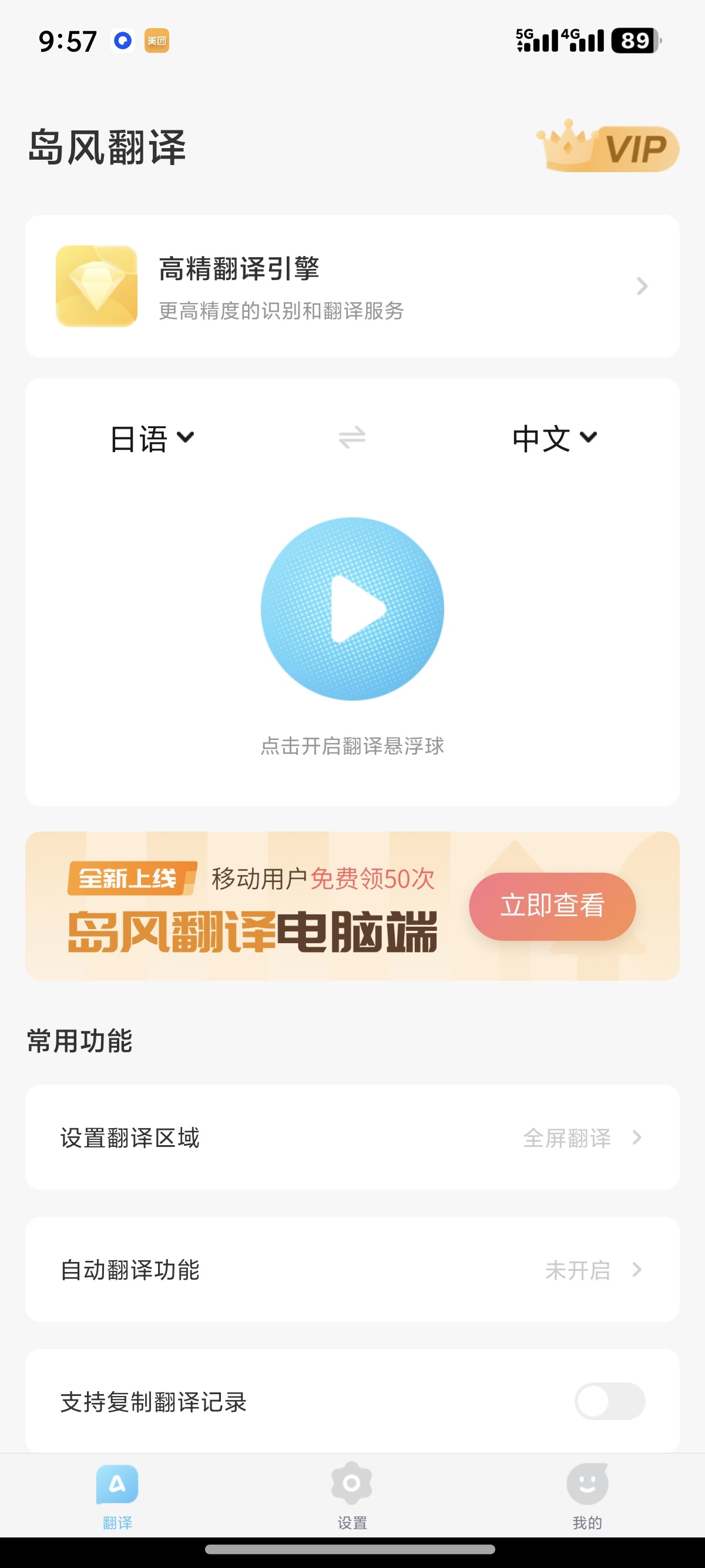
Task: Open 高精翻译引擎 card
Action: tap(352, 286)
